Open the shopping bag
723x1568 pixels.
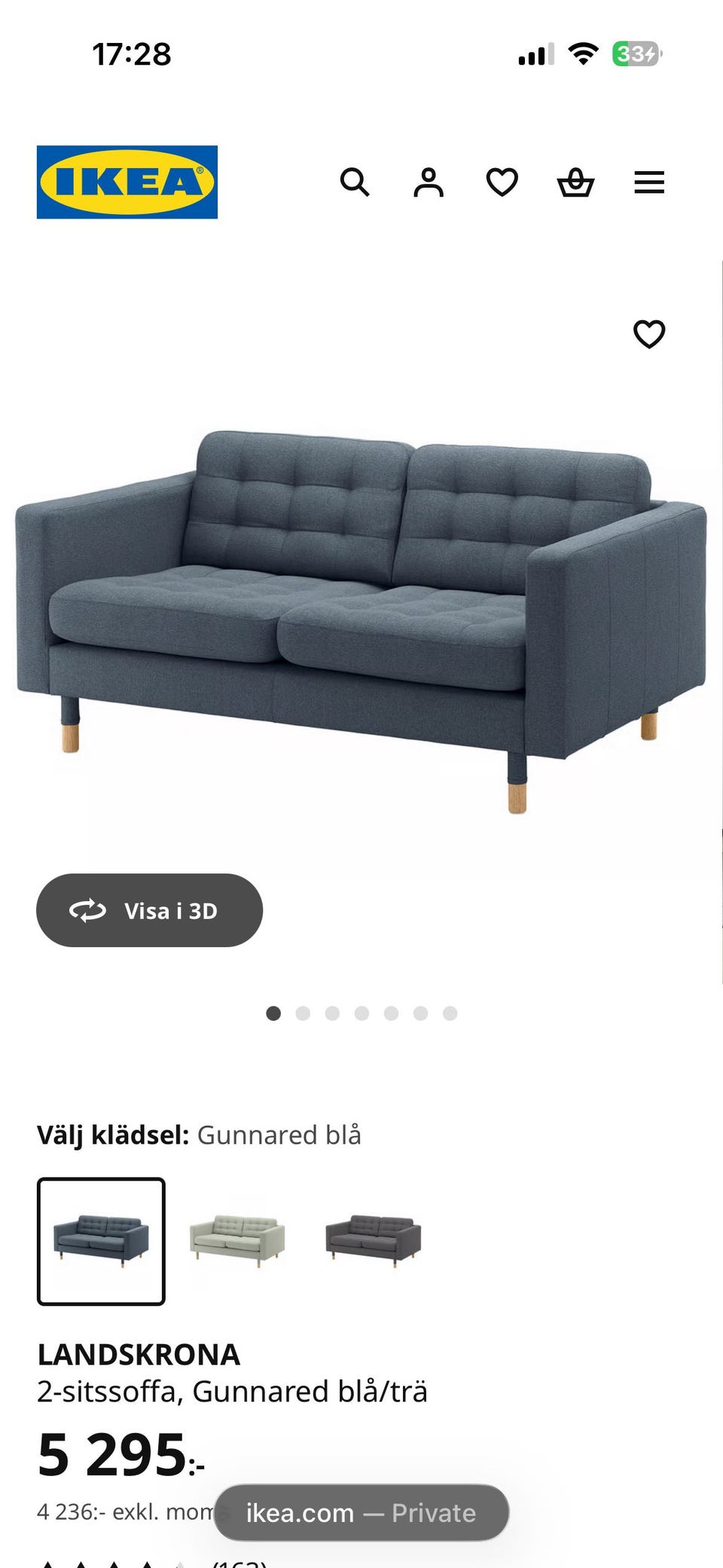point(575,182)
